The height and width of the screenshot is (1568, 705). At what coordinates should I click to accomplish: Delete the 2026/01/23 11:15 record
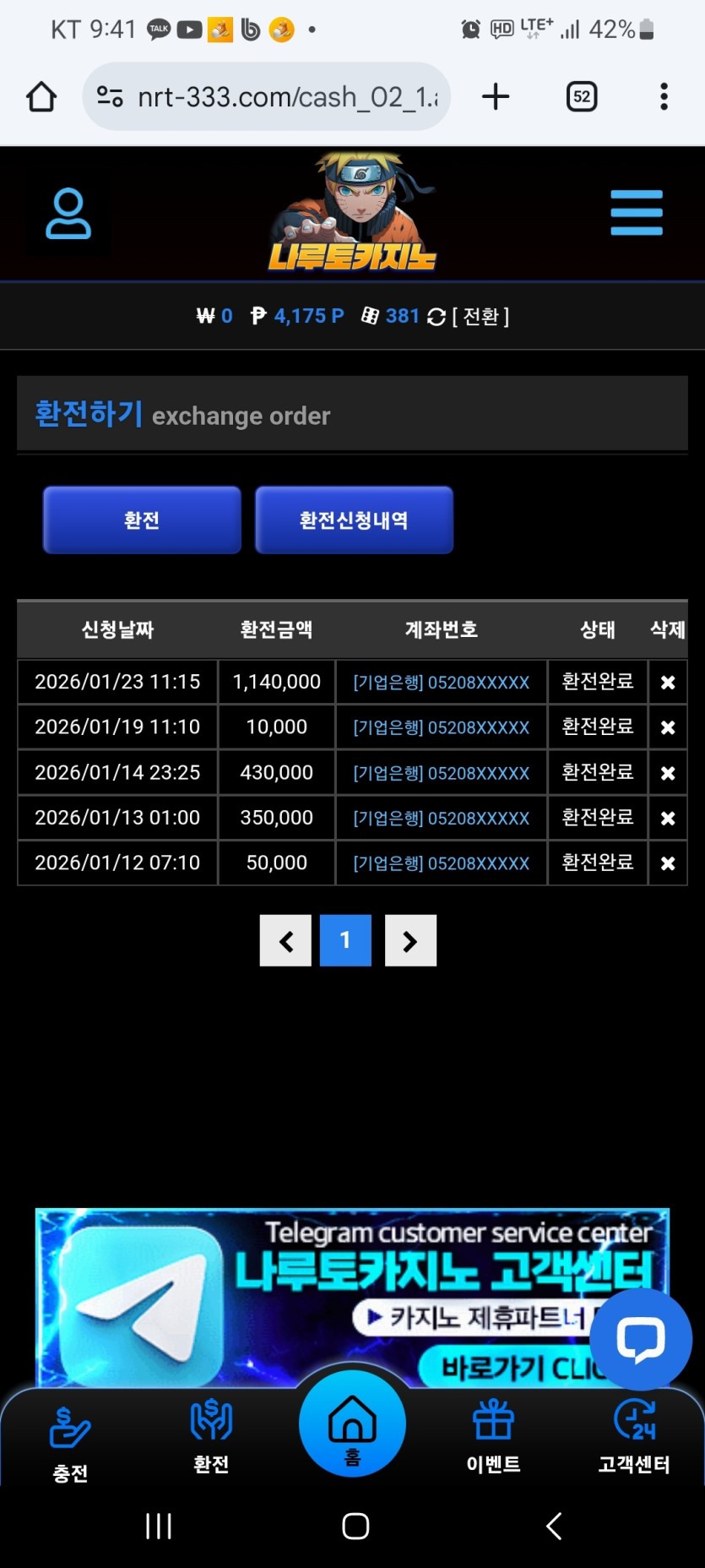667,682
